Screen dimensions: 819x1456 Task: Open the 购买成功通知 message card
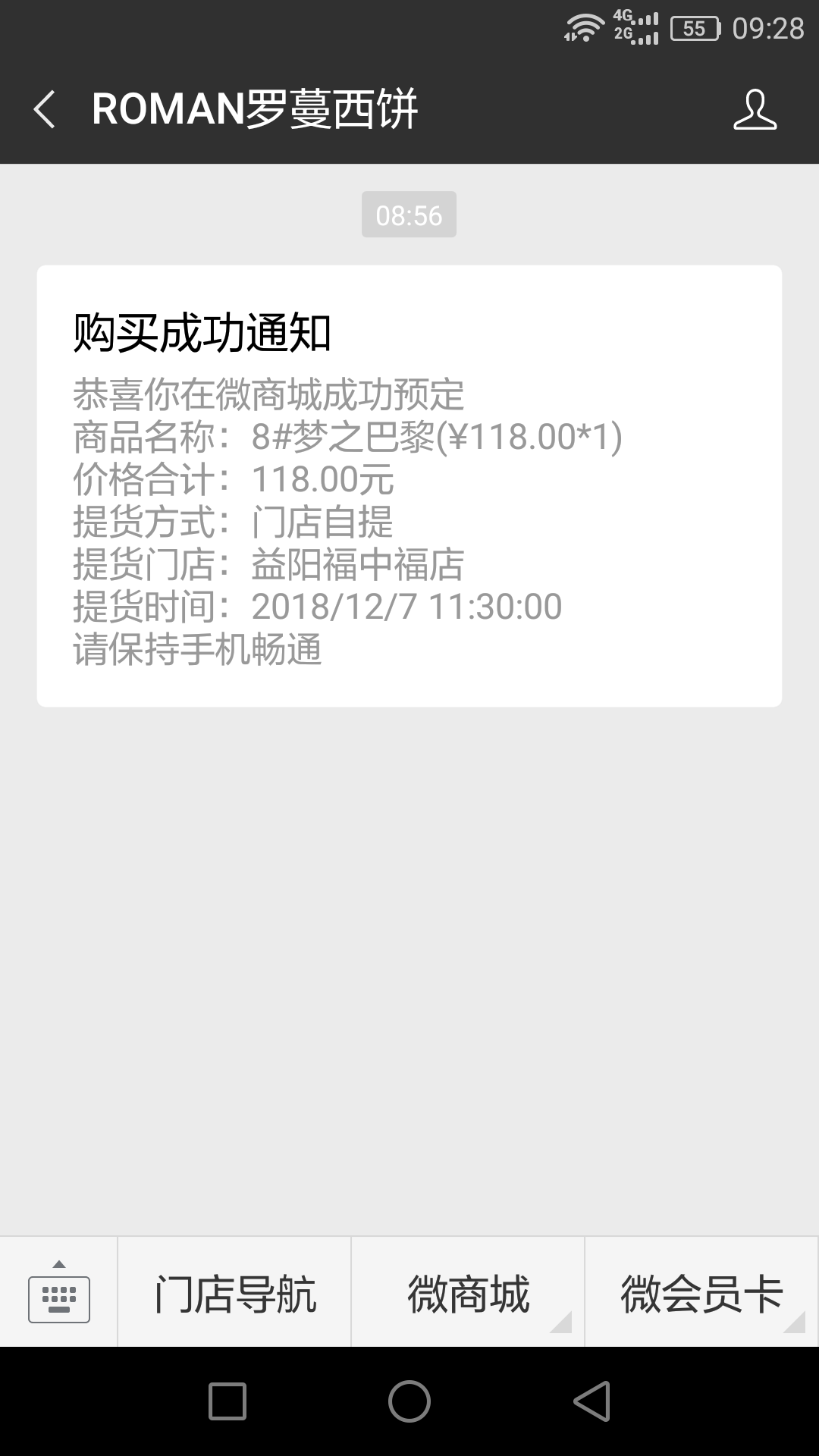(x=409, y=486)
